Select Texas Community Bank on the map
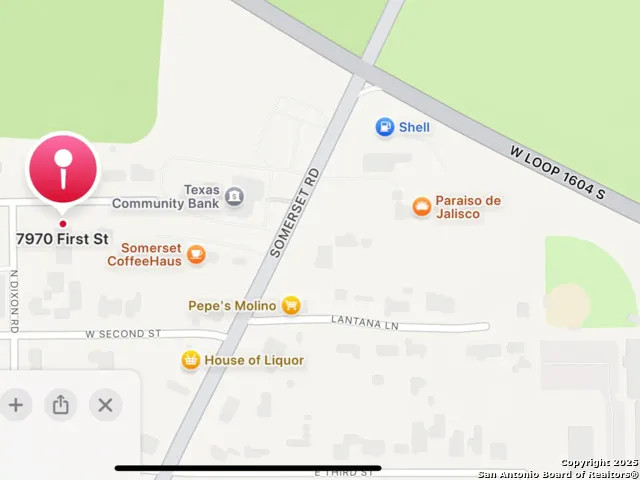640x480 pixels. tap(235, 196)
